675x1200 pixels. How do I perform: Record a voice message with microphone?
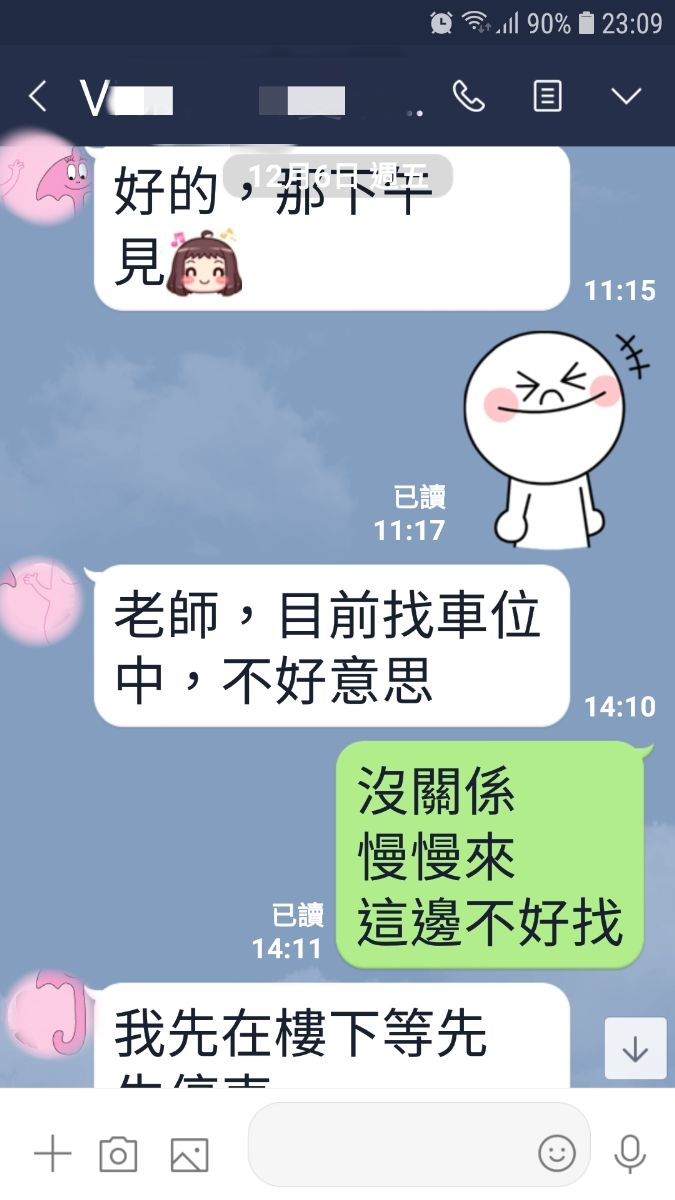click(x=629, y=1154)
